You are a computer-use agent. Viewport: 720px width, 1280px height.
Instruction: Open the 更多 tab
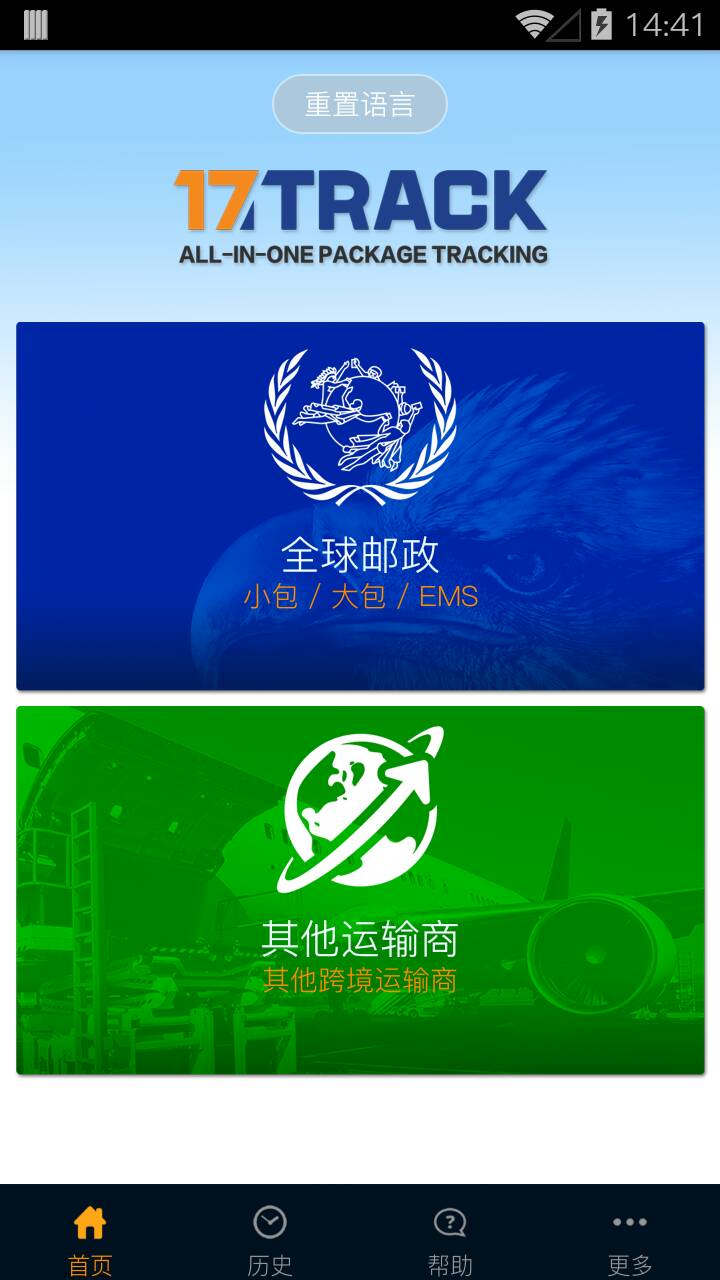tap(628, 1240)
